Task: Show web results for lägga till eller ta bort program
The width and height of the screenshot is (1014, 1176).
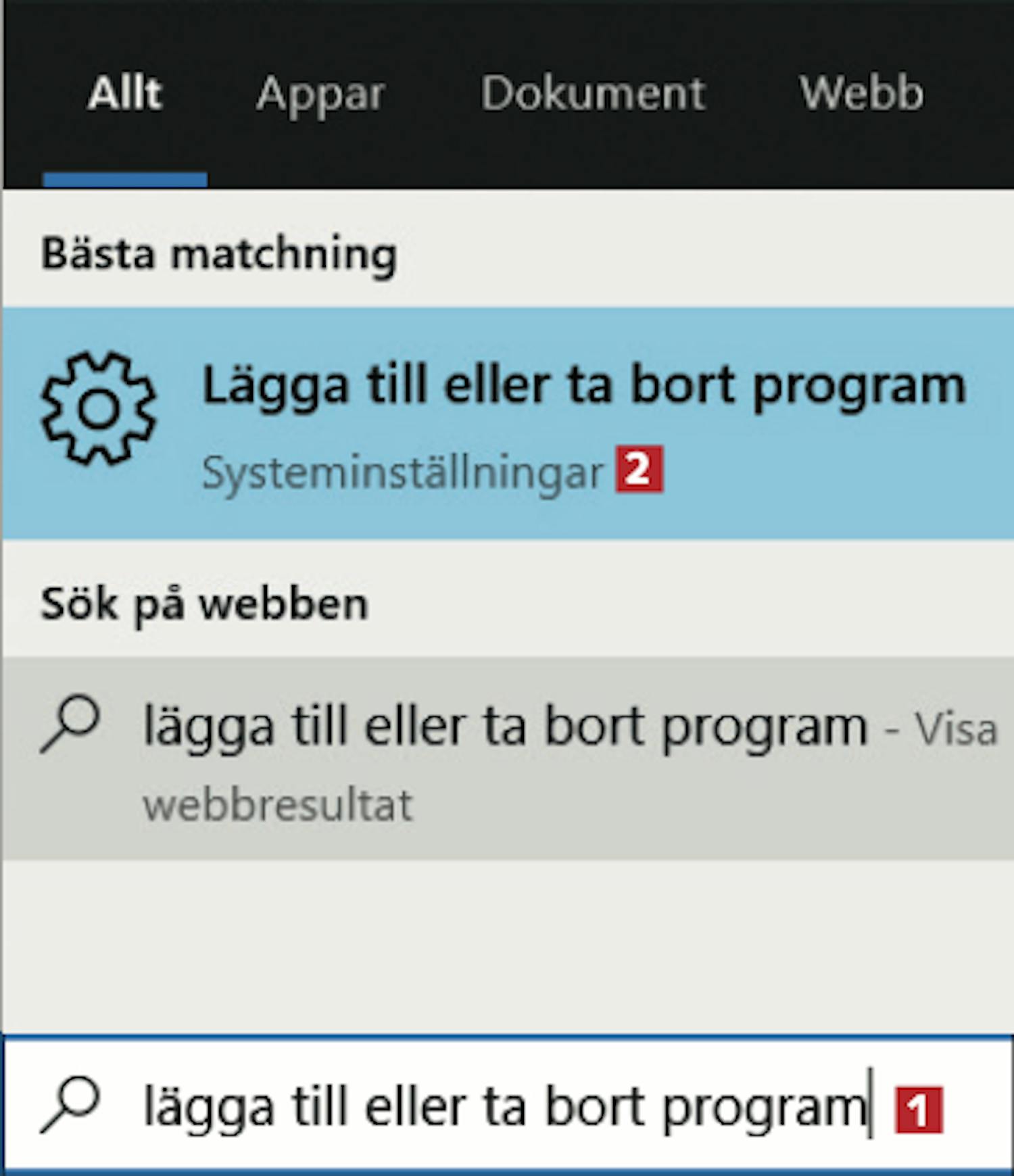Action: coord(507,757)
